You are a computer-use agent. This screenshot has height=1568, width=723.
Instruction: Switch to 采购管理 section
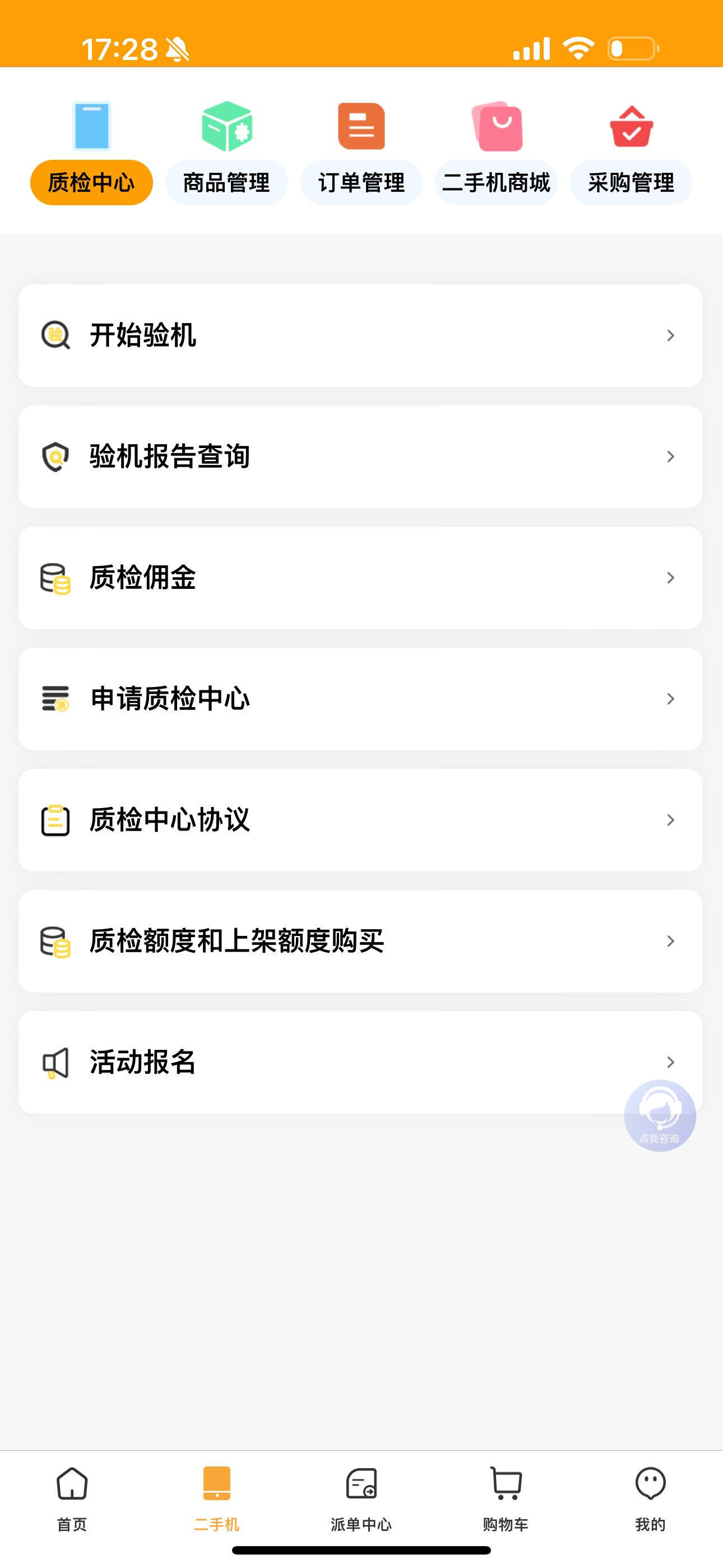tap(631, 154)
